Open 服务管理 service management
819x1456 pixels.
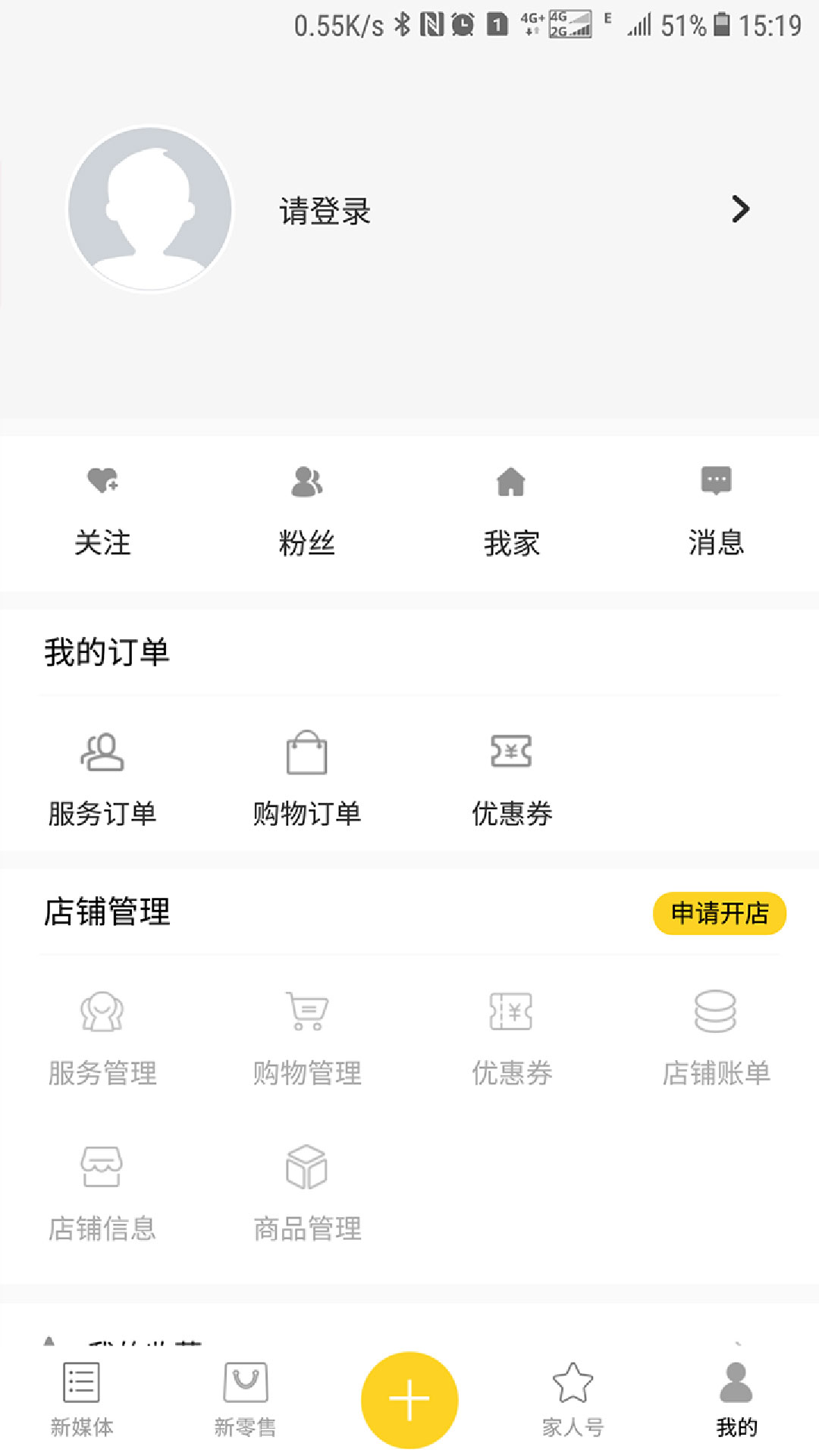pos(102,1038)
